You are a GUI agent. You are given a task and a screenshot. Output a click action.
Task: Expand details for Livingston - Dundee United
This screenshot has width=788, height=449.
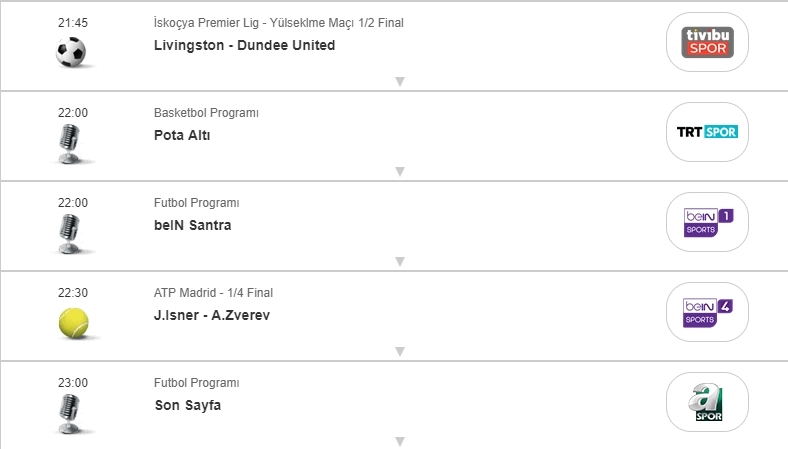click(399, 81)
